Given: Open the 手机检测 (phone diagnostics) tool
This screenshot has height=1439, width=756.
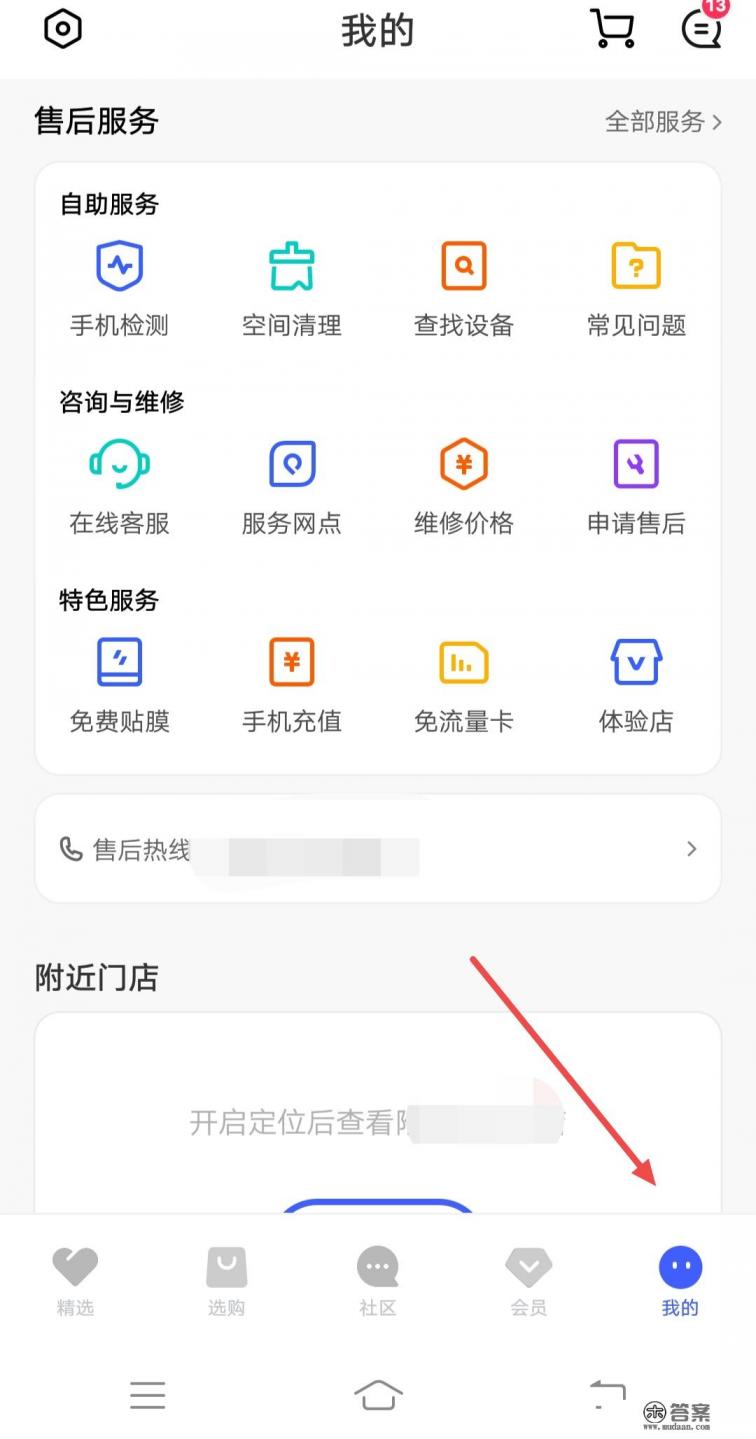Looking at the screenshot, I should [x=120, y=285].
